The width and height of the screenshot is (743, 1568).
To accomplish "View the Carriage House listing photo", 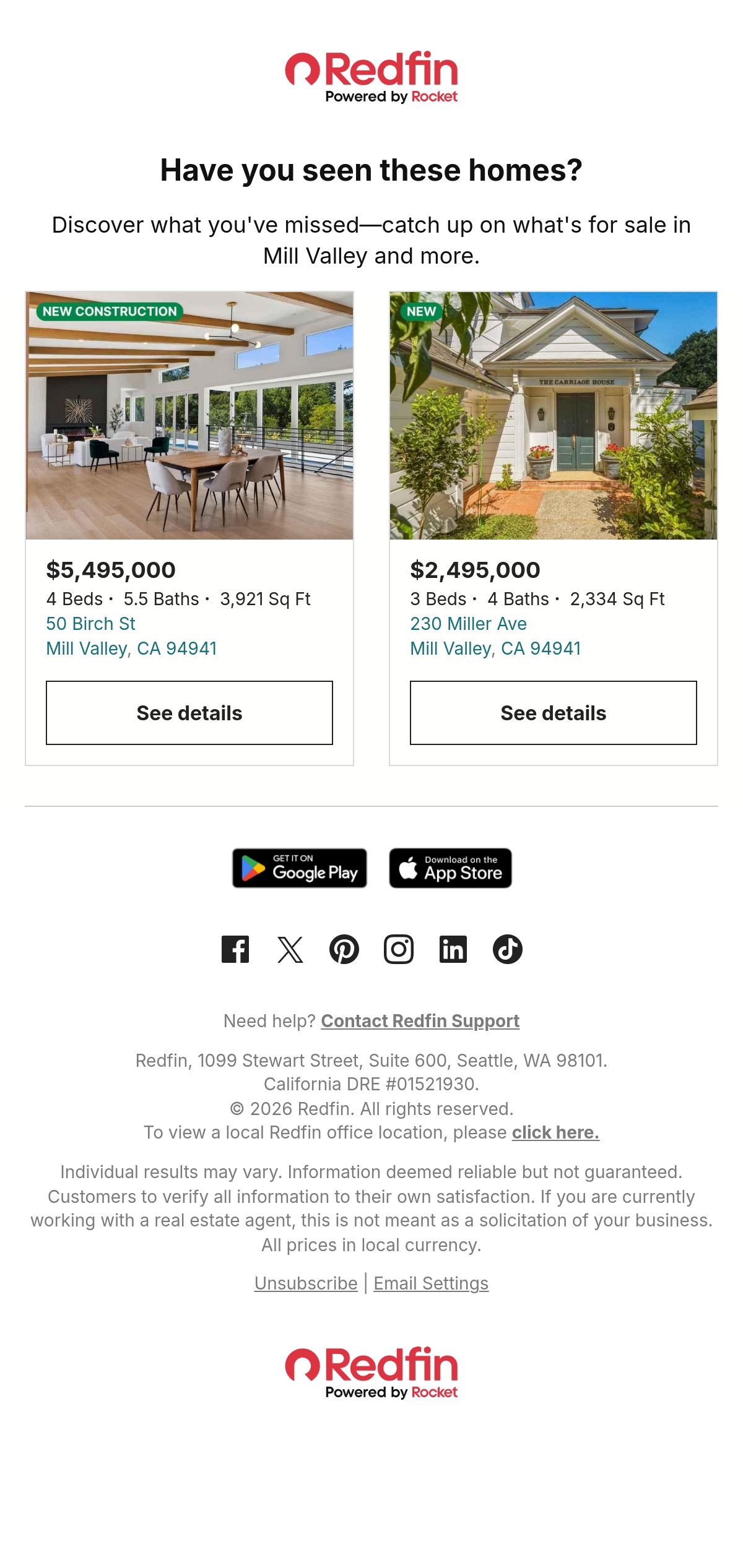I will click(x=554, y=416).
